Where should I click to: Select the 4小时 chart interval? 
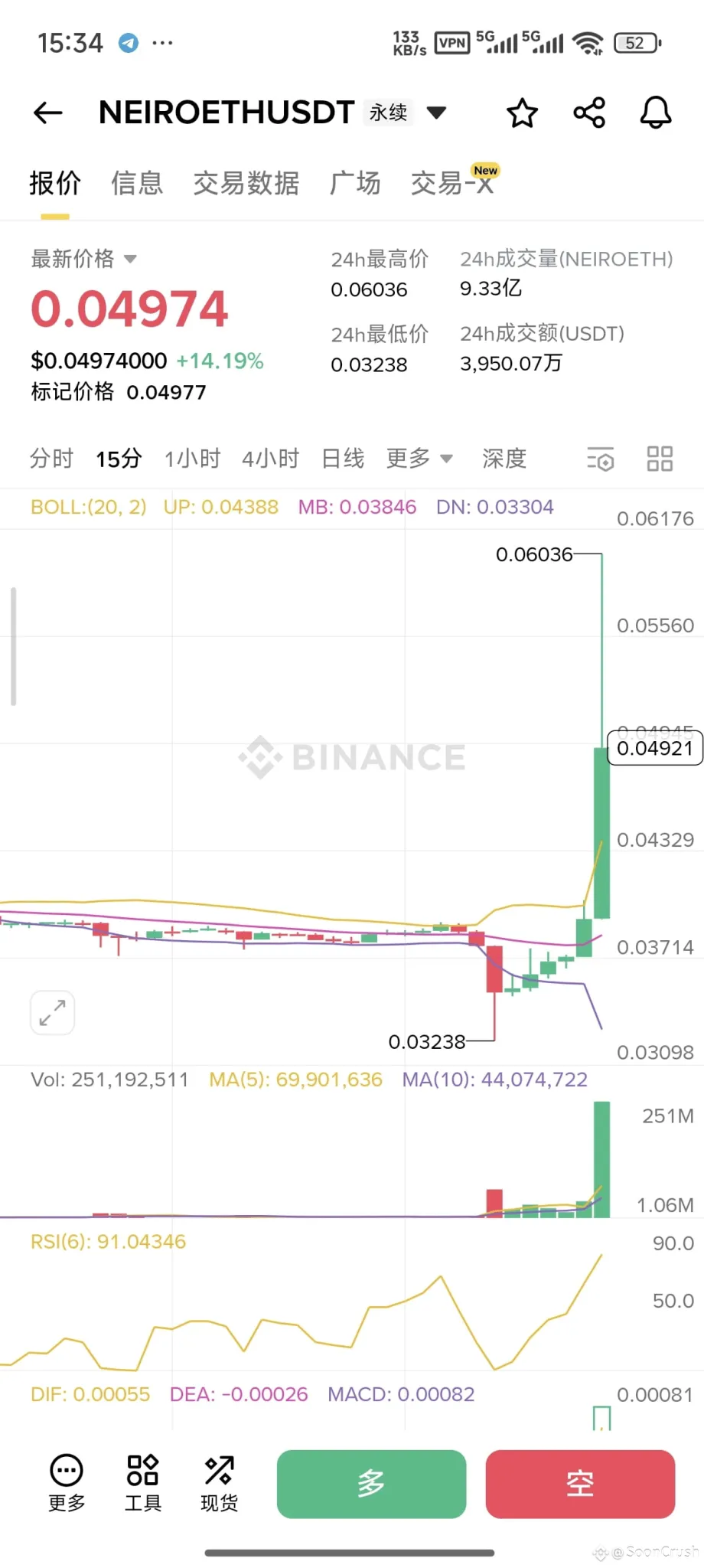[x=270, y=459]
